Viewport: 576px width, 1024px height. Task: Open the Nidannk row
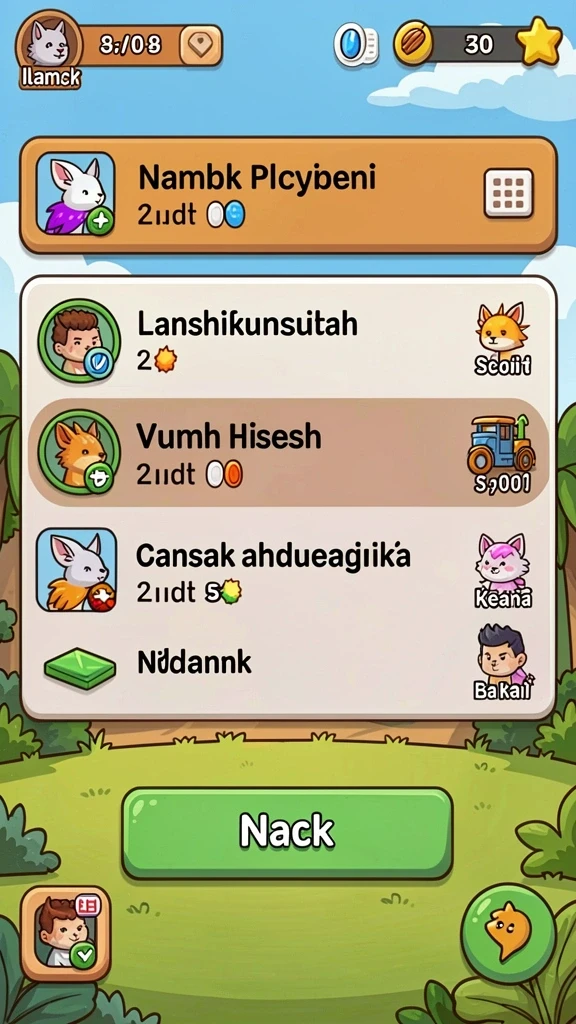[x=288, y=666]
